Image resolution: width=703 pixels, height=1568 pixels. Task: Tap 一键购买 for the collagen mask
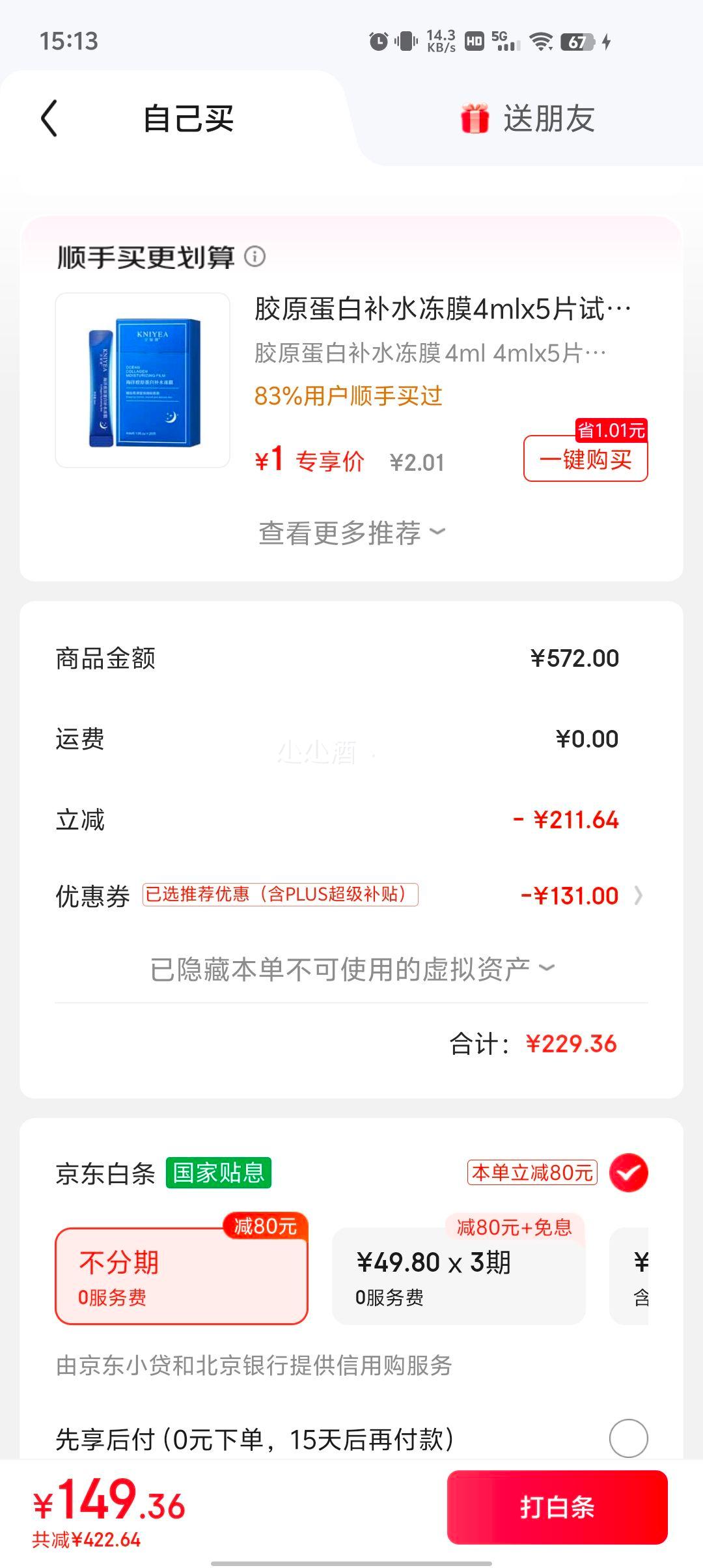(x=585, y=460)
